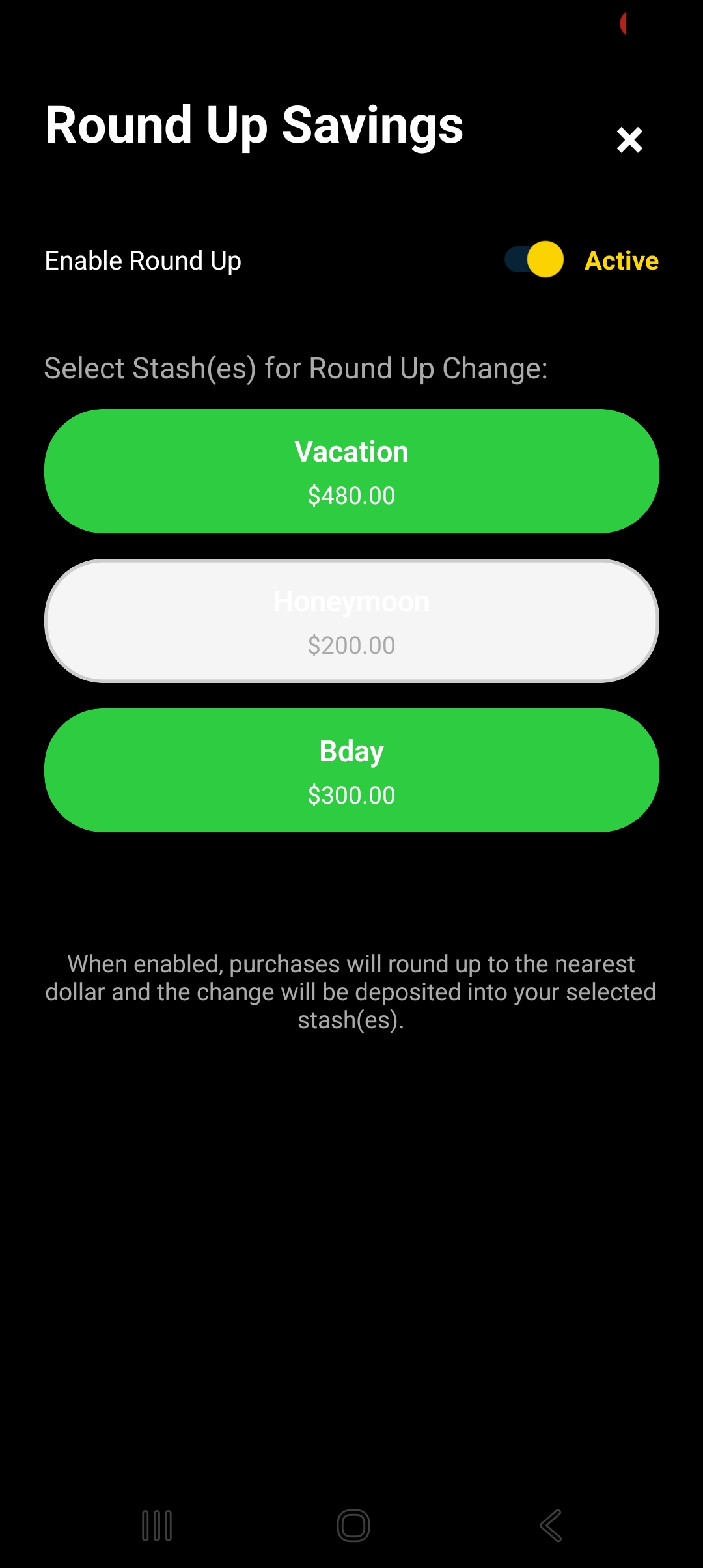703x1568 pixels.
Task: Go back using the system back button
Action: tap(551, 1526)
